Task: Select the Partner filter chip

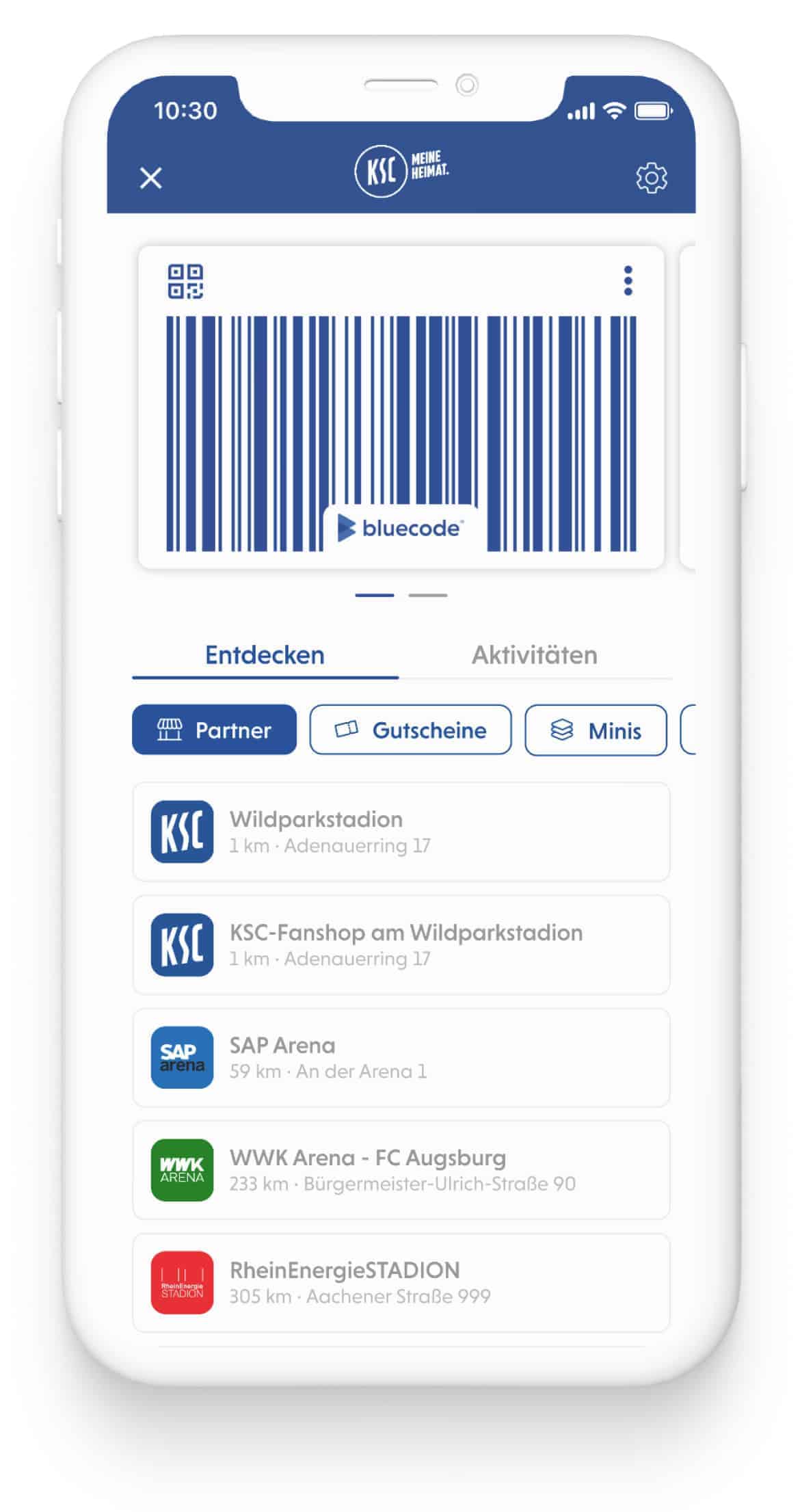Action: tap(214, 730)
